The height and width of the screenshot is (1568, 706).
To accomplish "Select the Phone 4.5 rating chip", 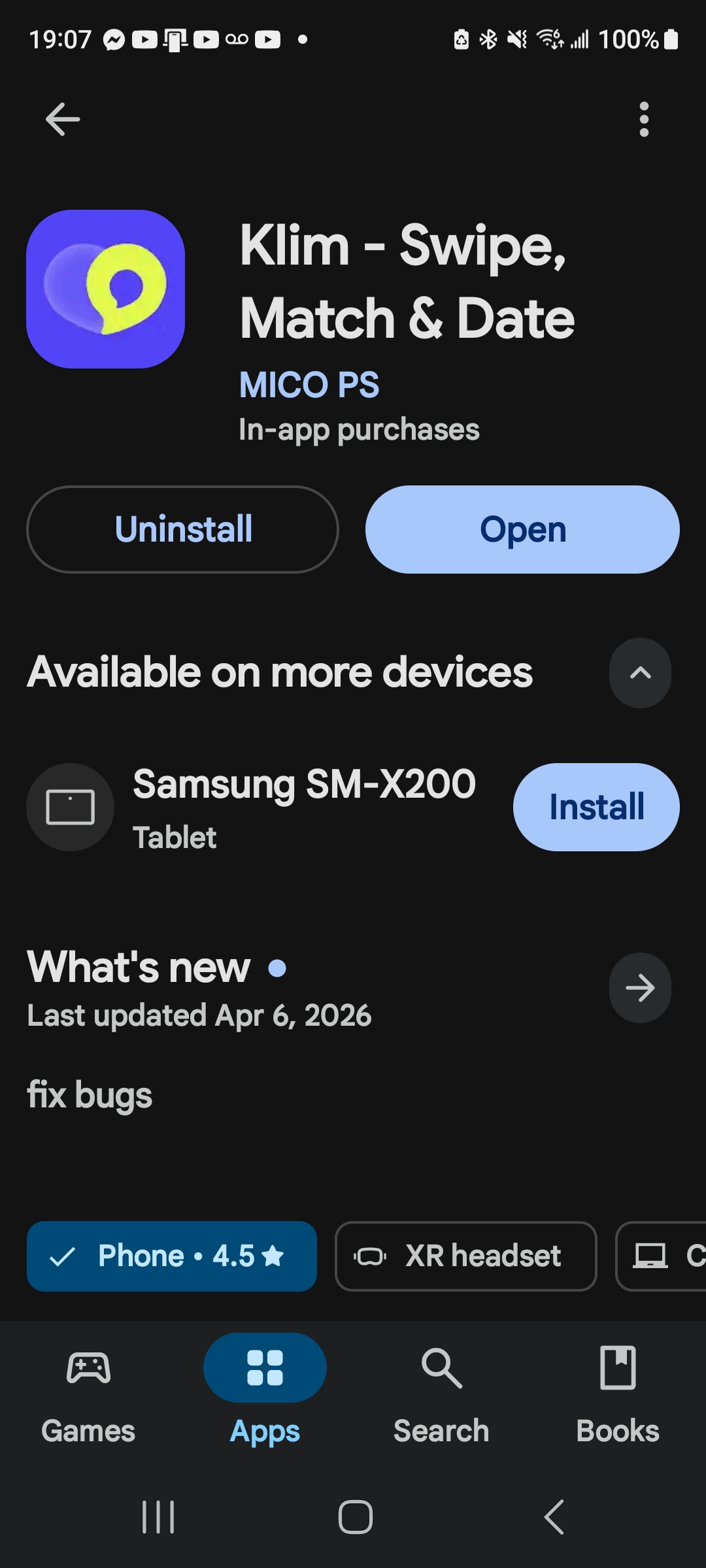I will 172,1256.
